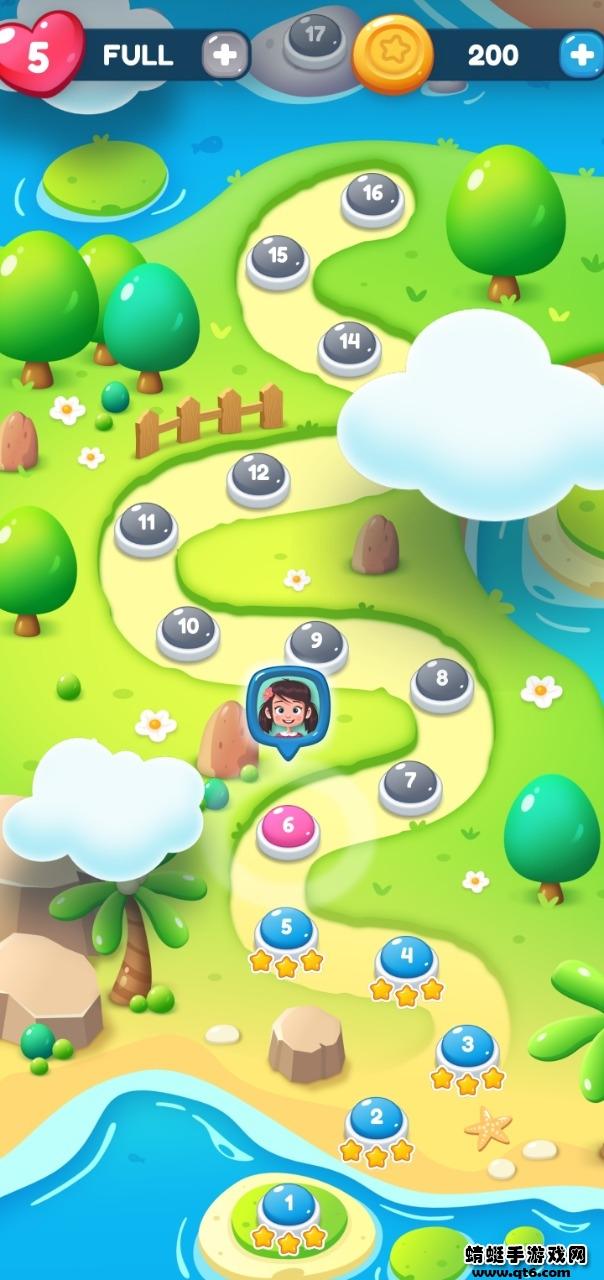Start the current pink level 6
Image resolution: width=604 pixels, height=1280 pixels.
pos(288,829)
